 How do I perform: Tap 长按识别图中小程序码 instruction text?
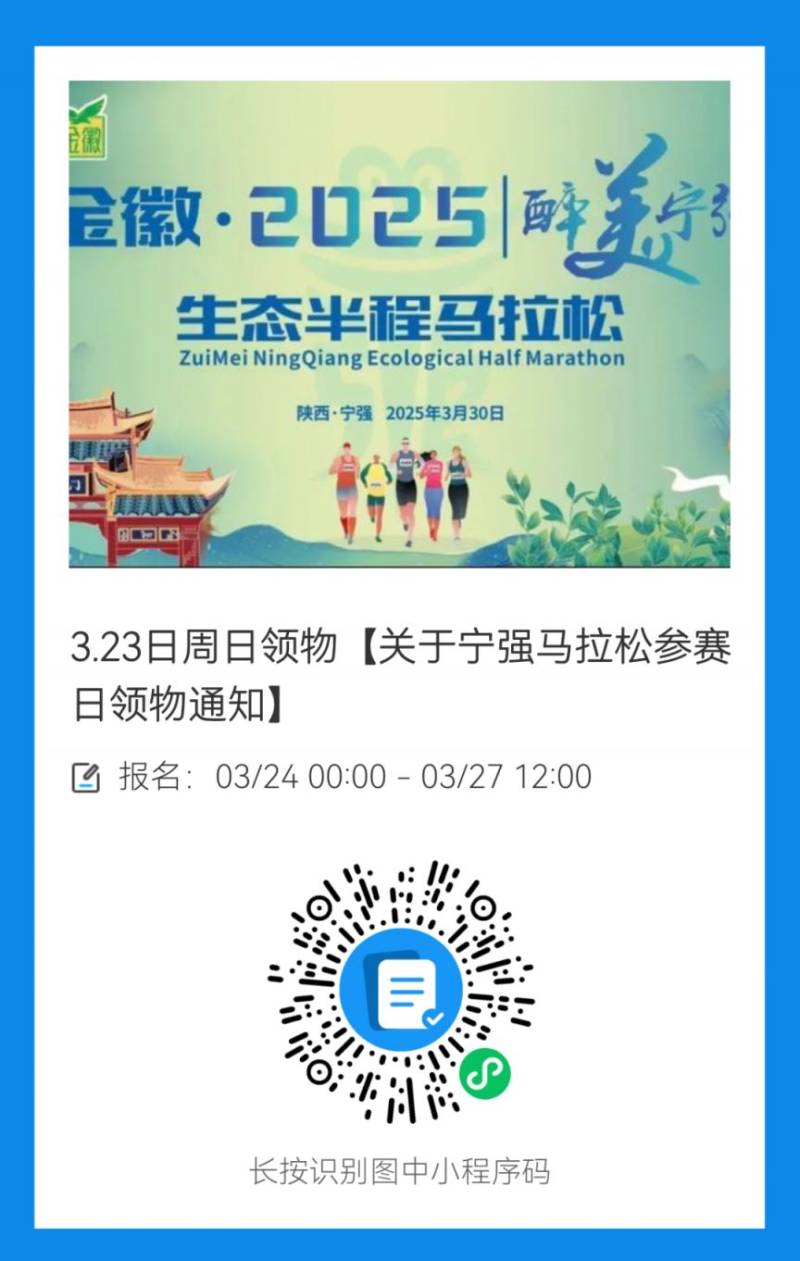tap(400, 1175)
